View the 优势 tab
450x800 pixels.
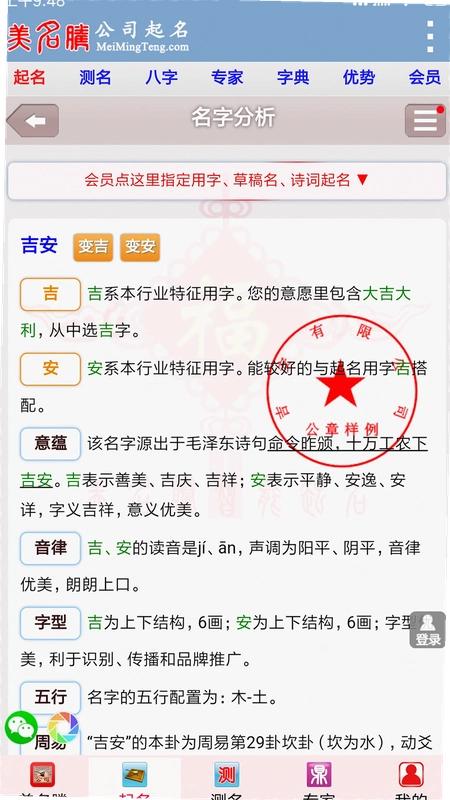(x=359, y=78)
